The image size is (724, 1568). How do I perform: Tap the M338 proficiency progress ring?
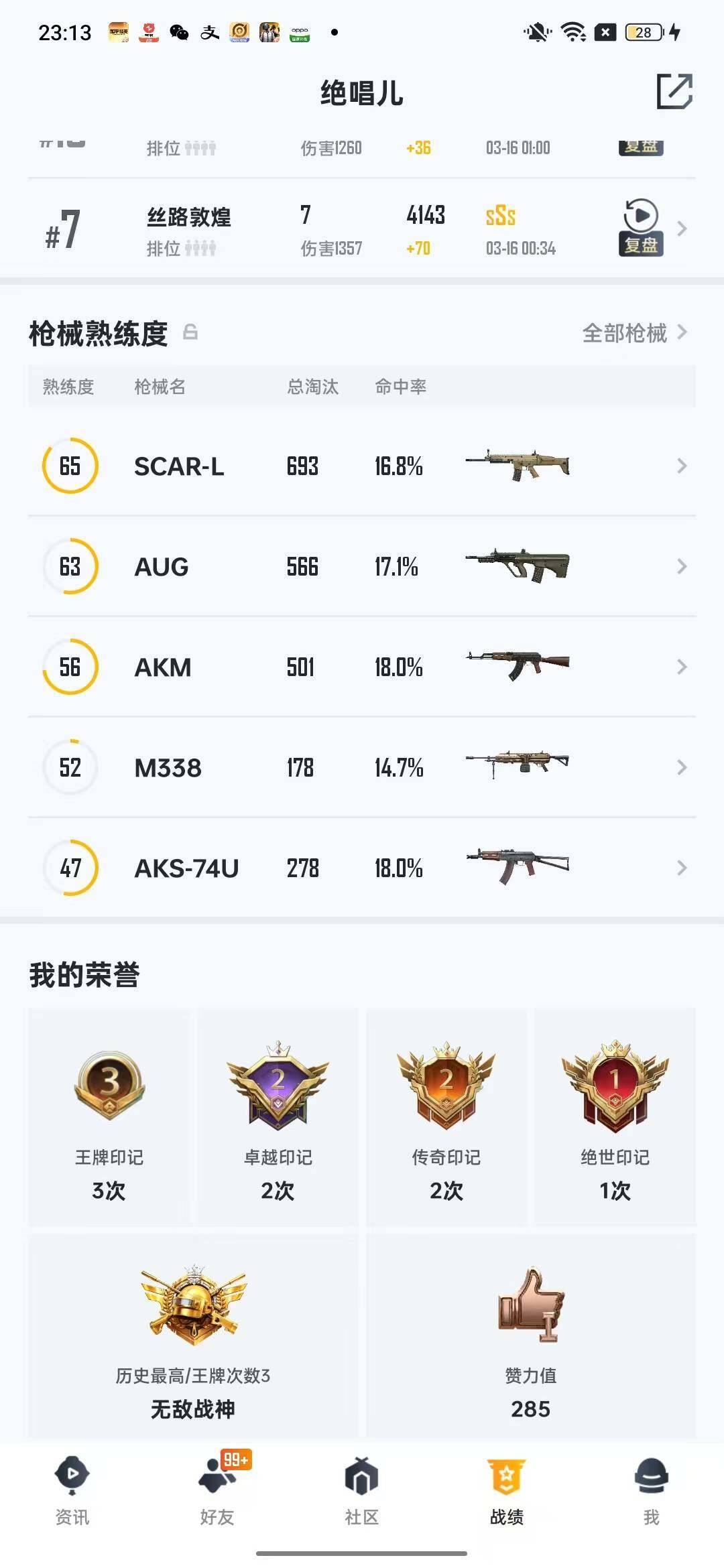pos(70,767)
